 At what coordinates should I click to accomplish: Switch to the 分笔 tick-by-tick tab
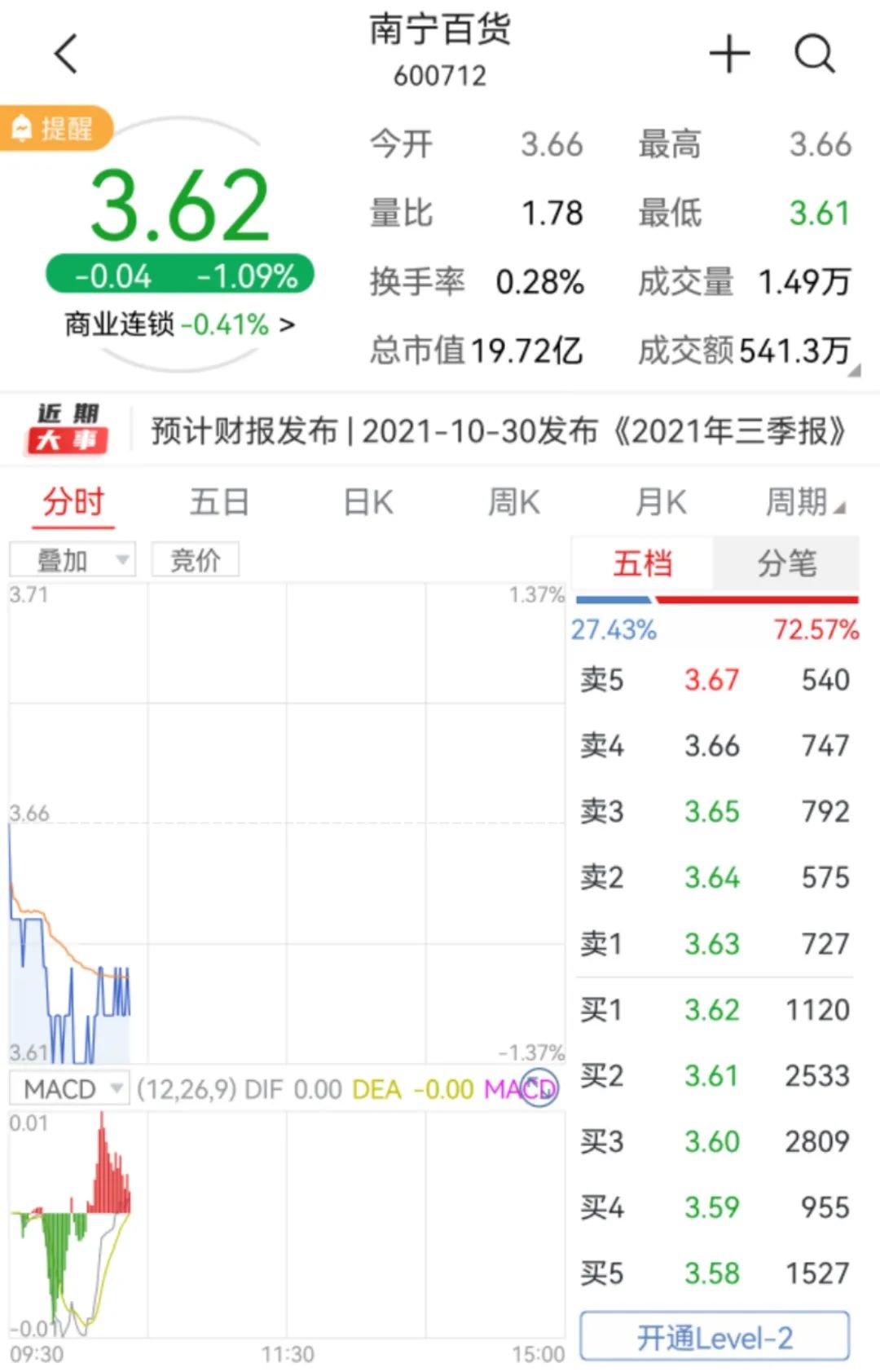coord(786,563)
